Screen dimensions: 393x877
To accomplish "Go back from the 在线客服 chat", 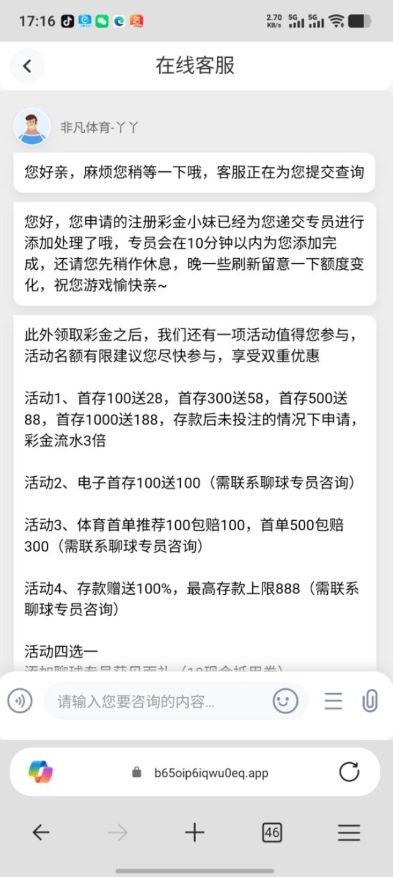I will pyautogui.click(x=27, y=66).
